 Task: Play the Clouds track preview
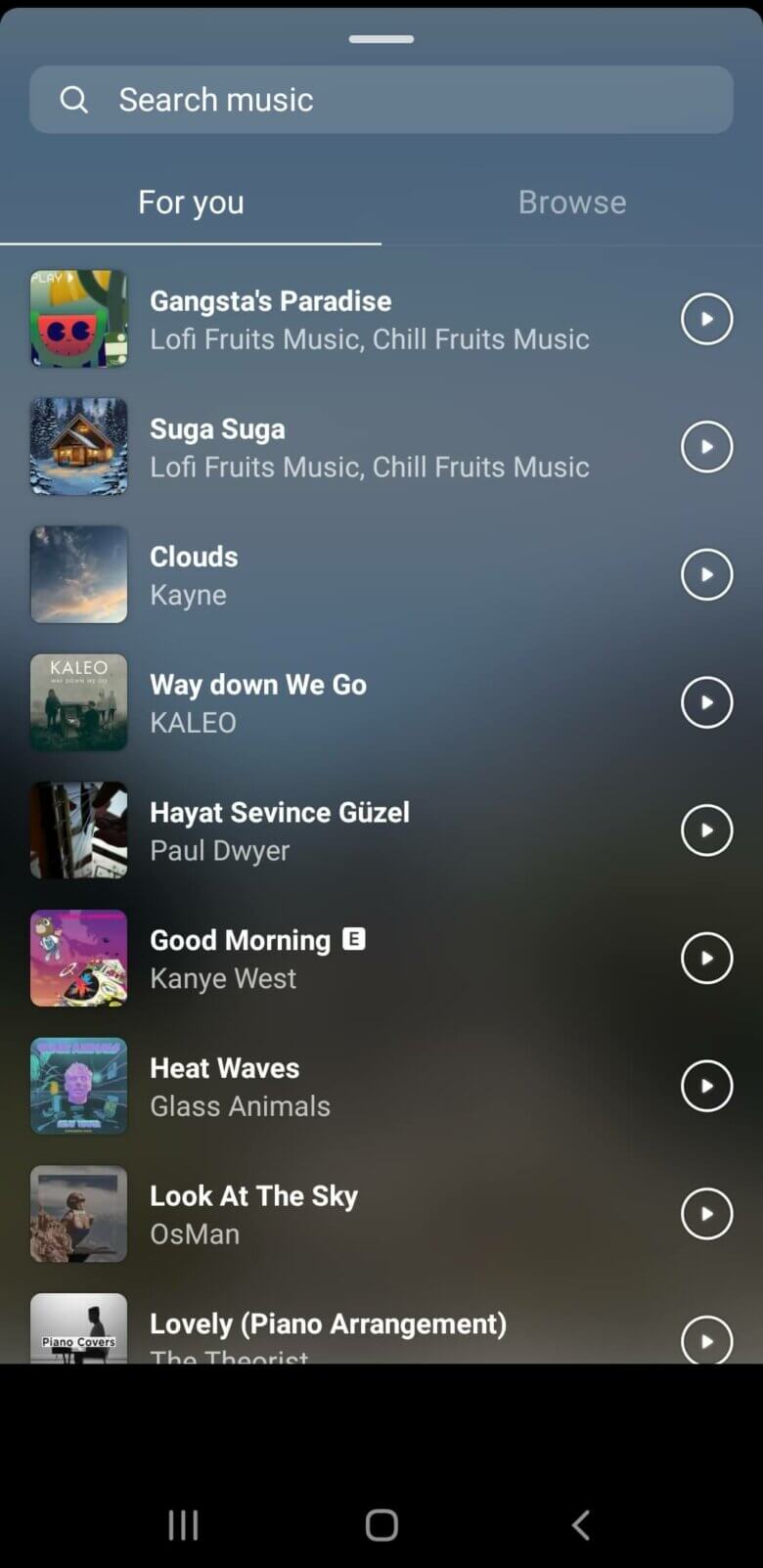pos(706,574)
